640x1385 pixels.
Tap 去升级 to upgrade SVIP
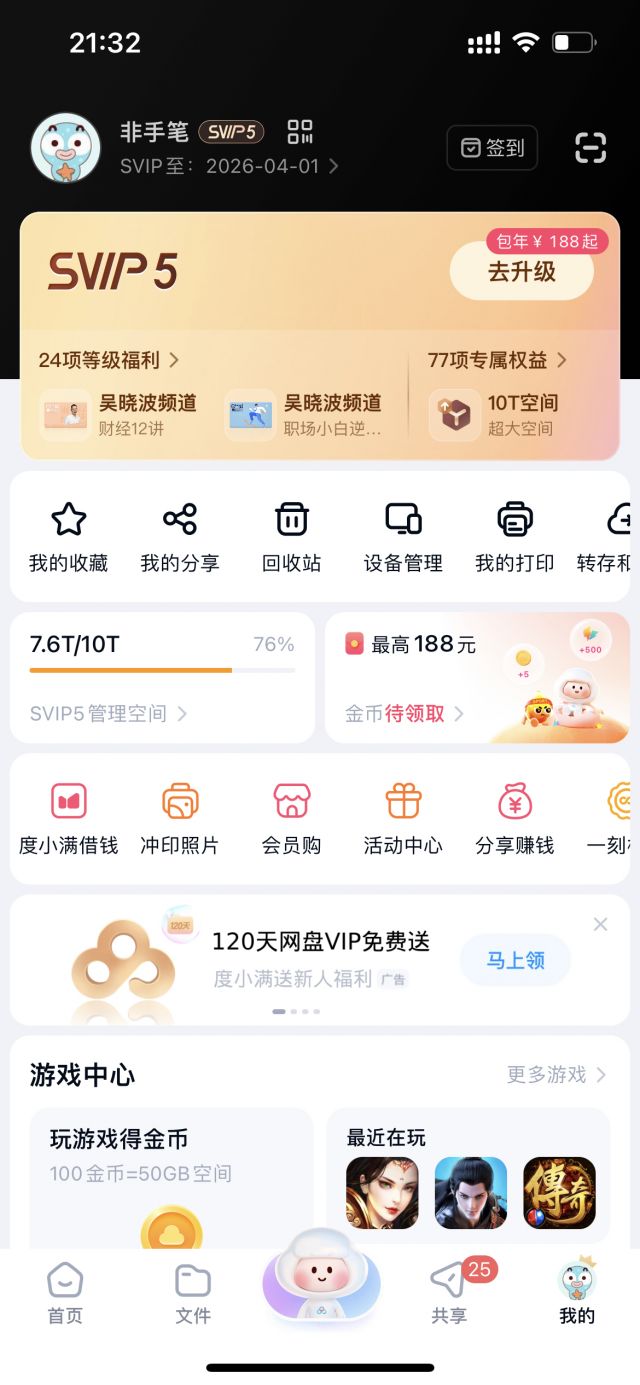coord(521,271)
